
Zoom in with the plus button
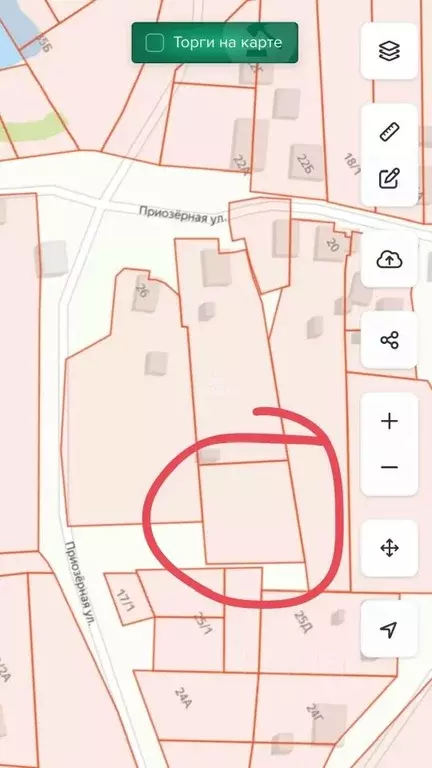click(x=389, y=421)
